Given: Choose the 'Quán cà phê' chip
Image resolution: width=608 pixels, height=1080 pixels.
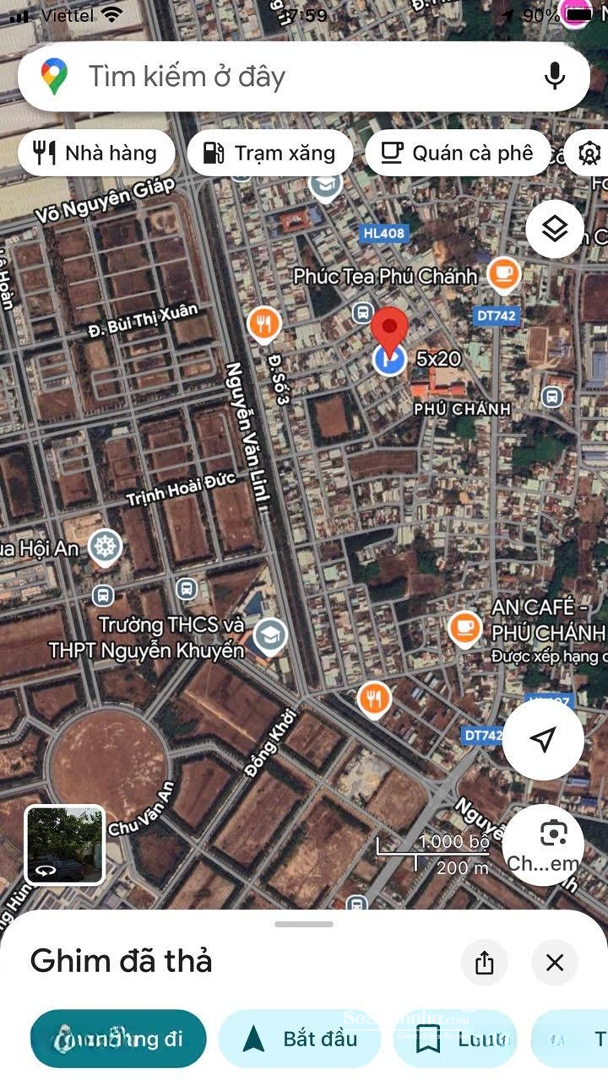Looking at the screenshot, I should point(458,153).
